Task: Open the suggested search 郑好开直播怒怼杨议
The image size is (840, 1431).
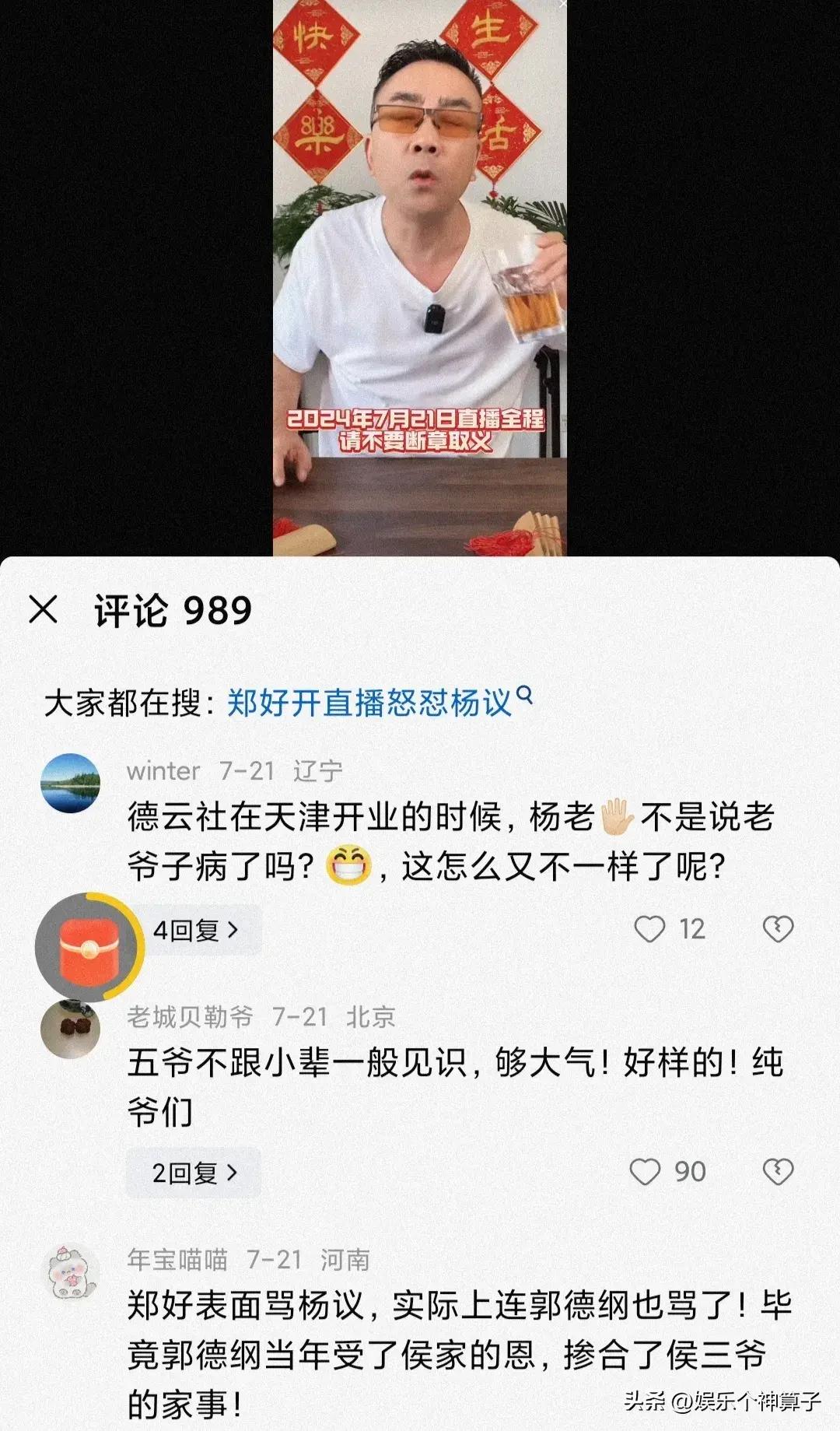Action: 372,703
